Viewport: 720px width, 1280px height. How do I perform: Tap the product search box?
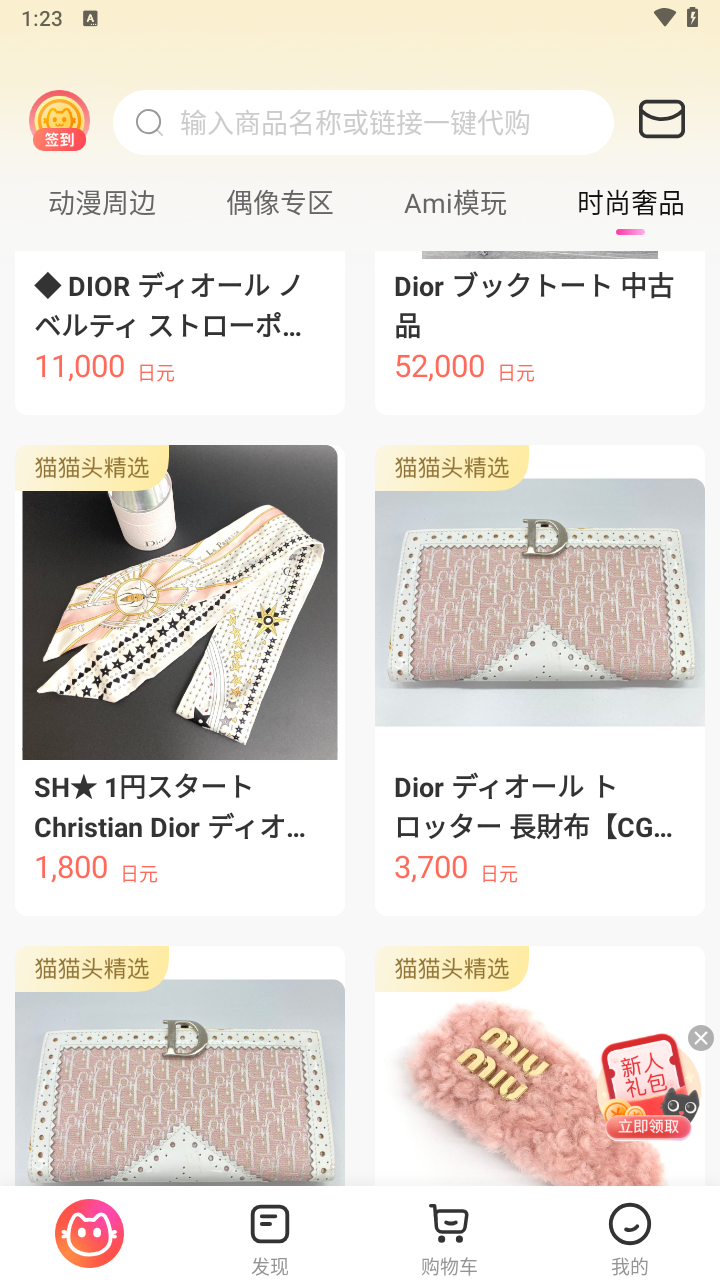click(363, 123)
